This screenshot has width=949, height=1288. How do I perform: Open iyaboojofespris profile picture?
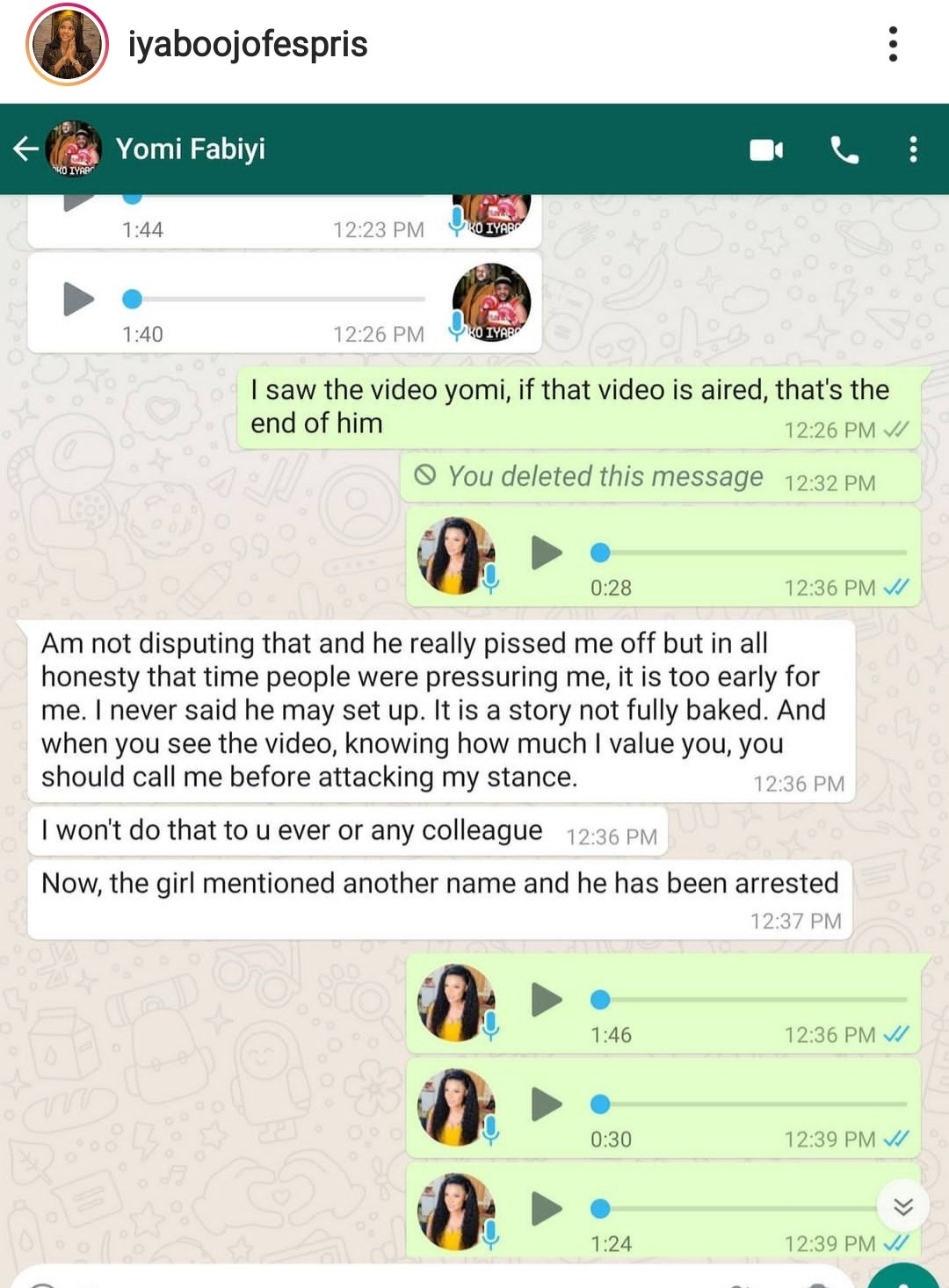pyautogui.click(x=68, y=45)
